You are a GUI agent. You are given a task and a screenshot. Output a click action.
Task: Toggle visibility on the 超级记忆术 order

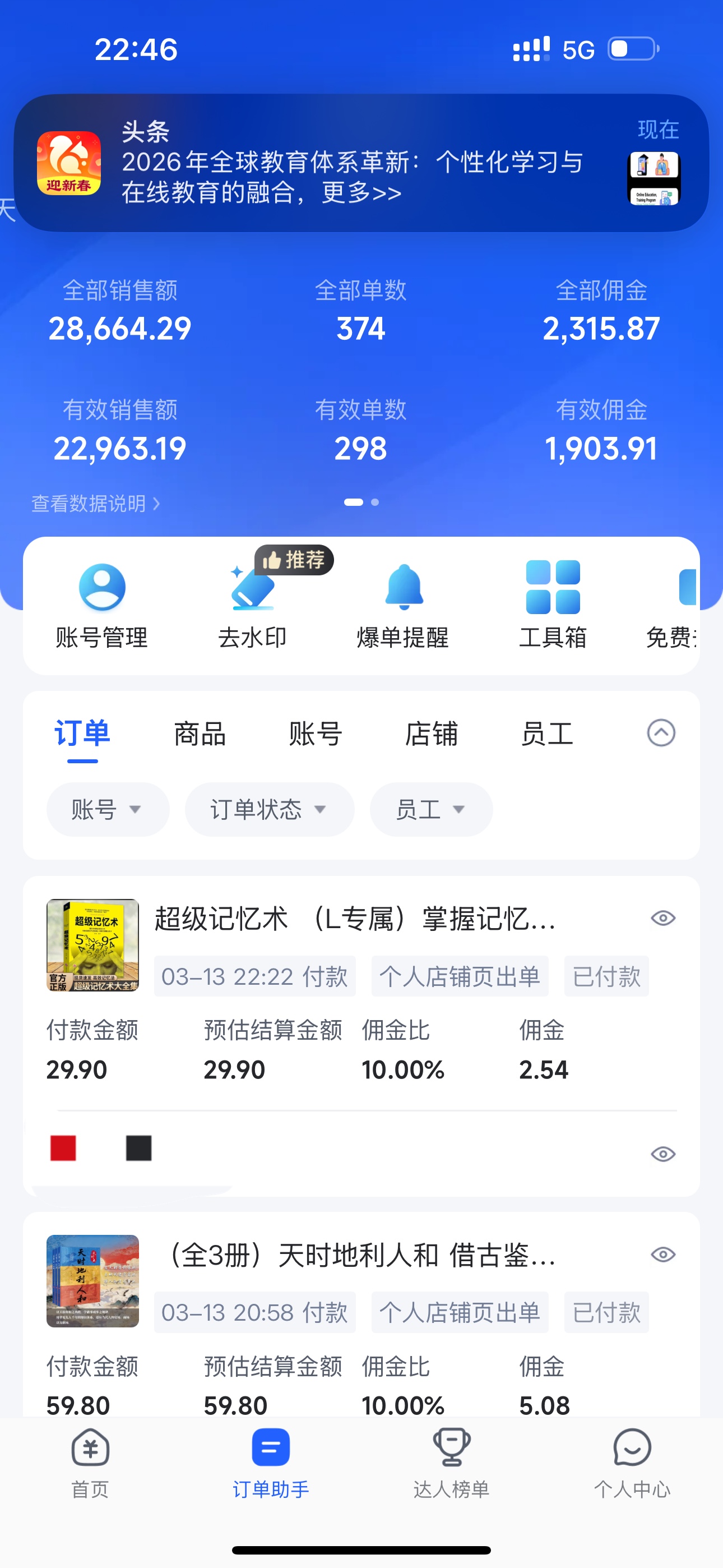click(662, 917)
